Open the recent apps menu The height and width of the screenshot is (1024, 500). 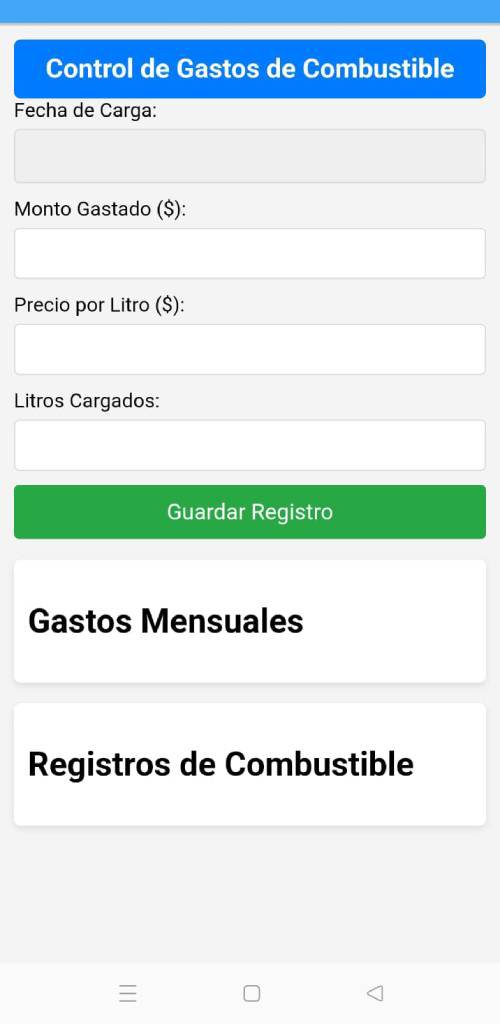[128, 993]
